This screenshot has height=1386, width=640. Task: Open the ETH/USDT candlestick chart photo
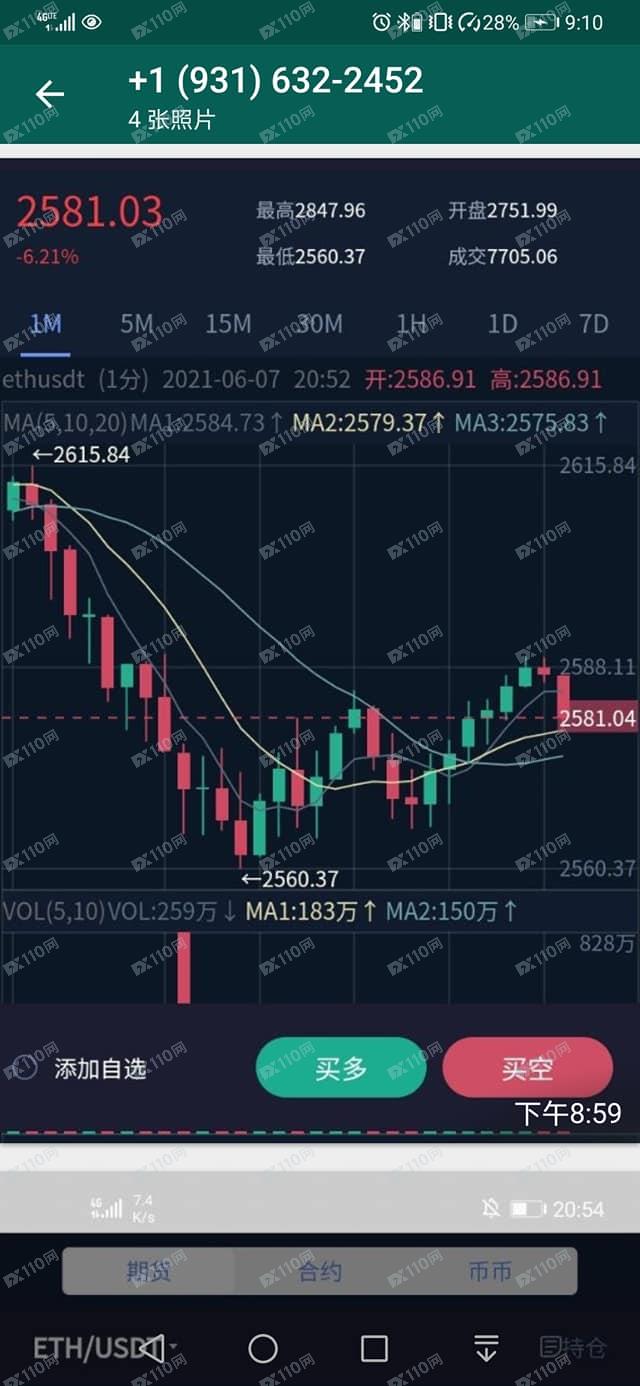tap(320, 650)
